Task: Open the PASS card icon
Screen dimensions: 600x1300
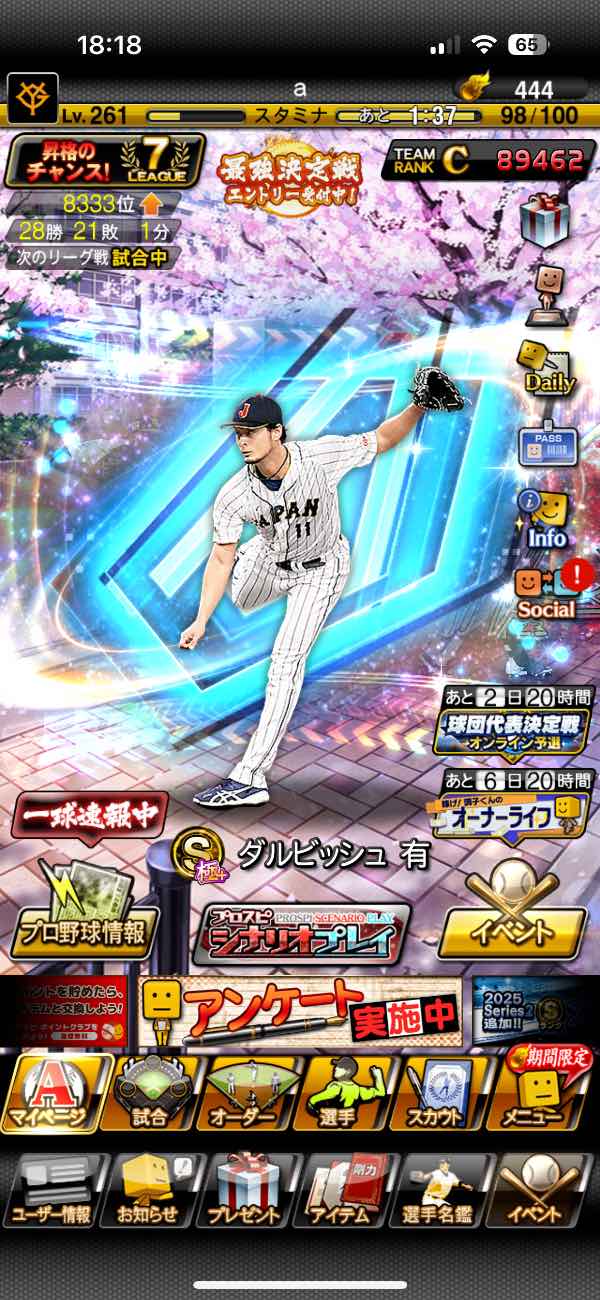Action: click(x=544, y=445)
